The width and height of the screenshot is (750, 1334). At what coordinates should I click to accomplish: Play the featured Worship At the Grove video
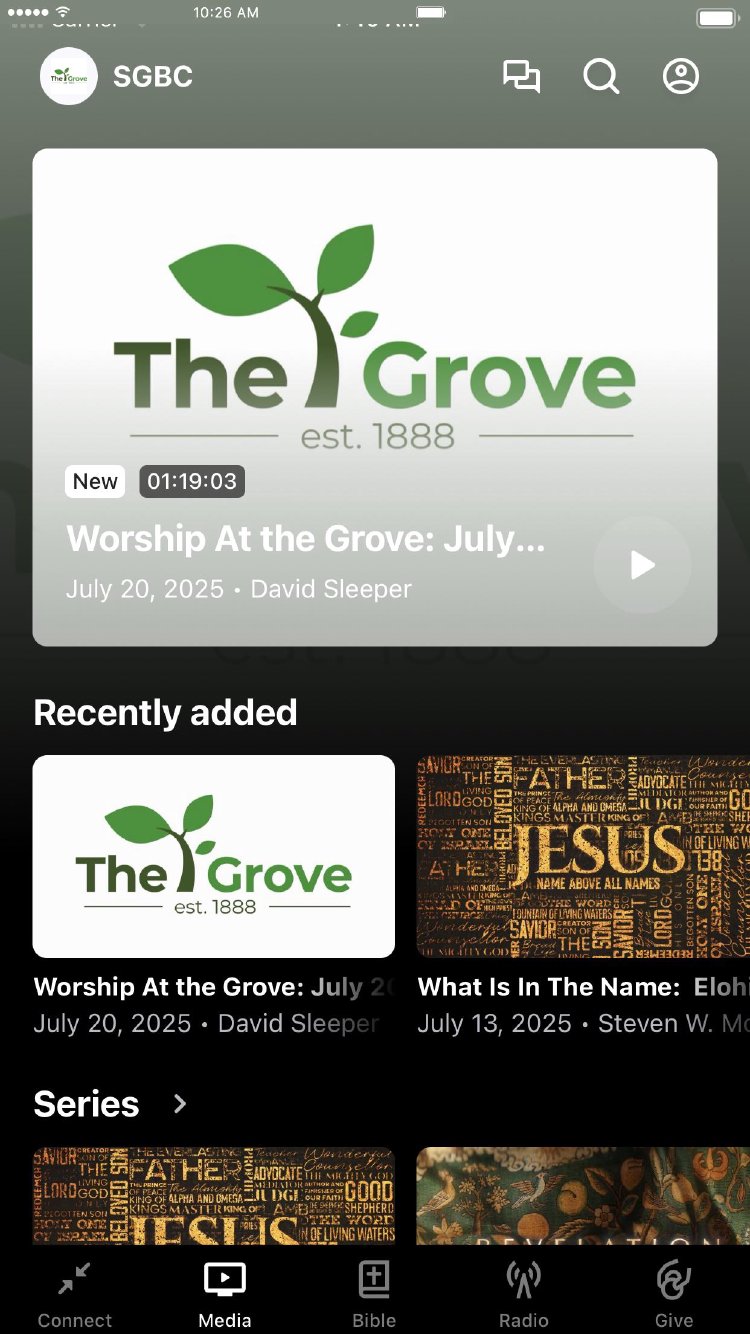(642, 565)
